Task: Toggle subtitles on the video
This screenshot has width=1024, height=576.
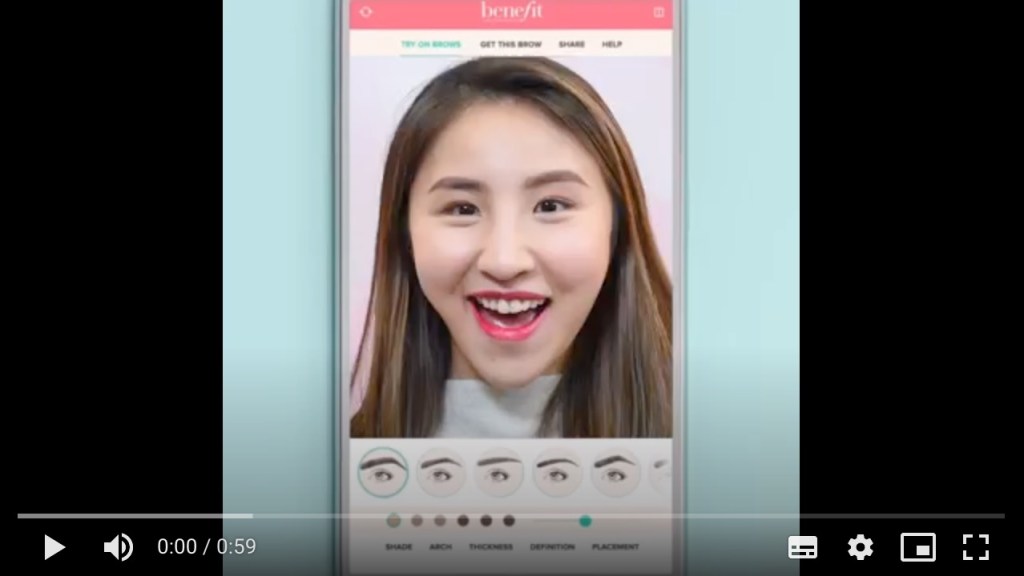Action: (x=802, y=547)
